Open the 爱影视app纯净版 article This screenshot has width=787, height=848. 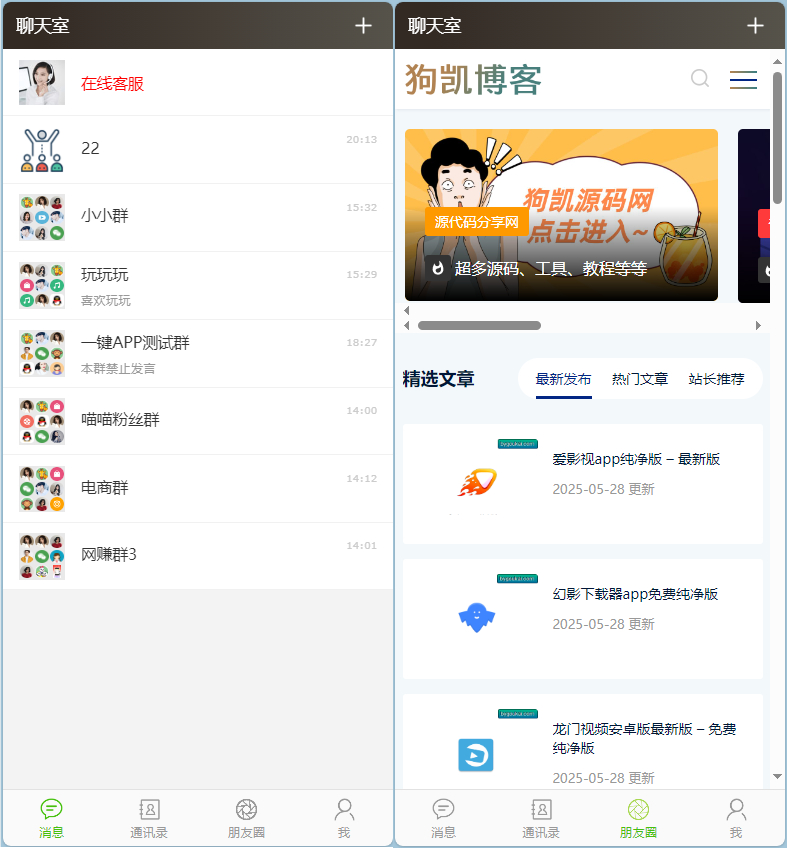(x=636, y=459)
